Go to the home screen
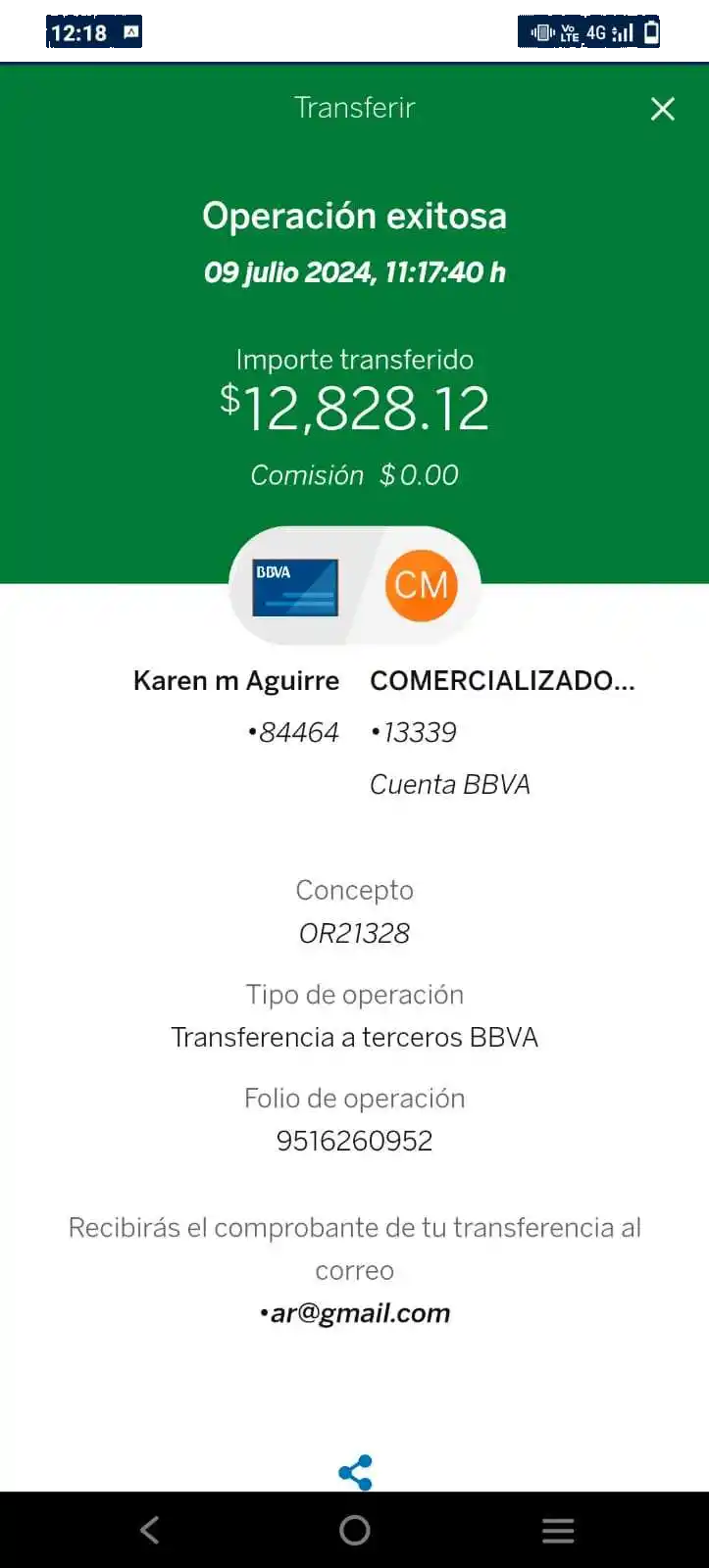The width and height of the screenshot is (709, 1568). pyautogui.click(x=354, y=1530)
